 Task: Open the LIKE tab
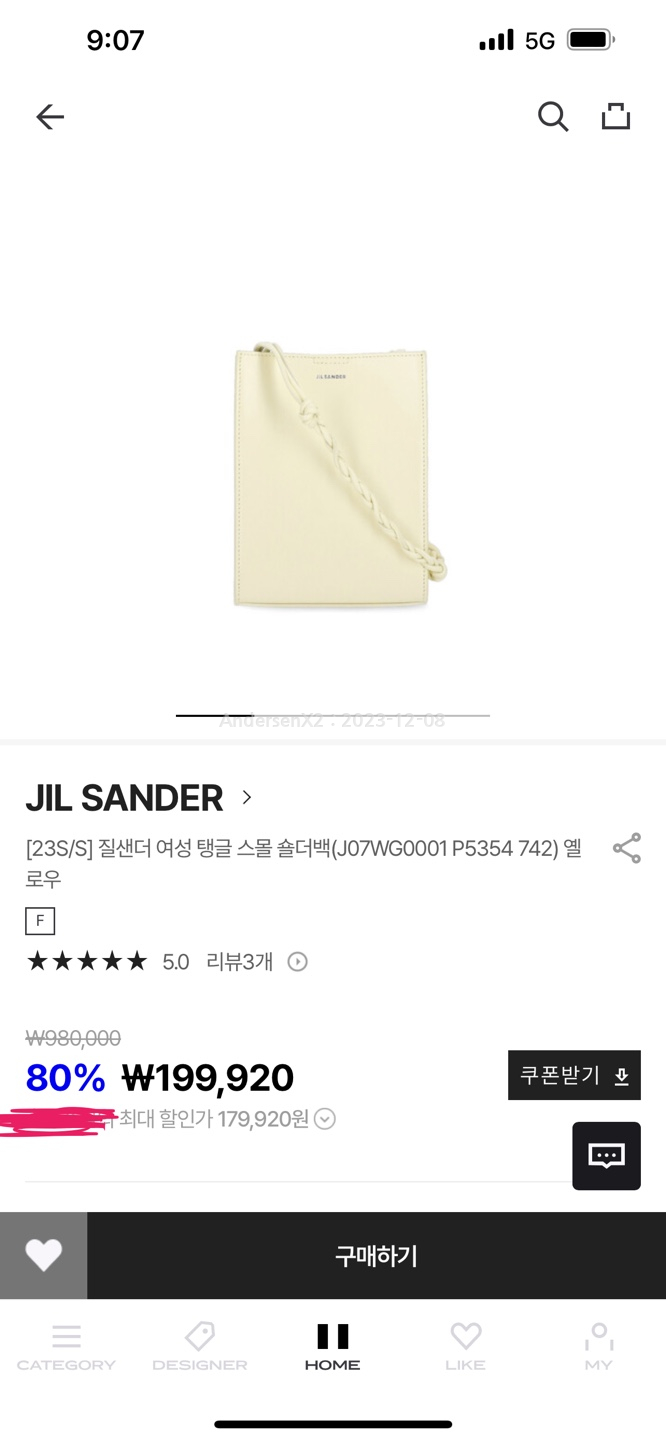(x=465, y=1346)
